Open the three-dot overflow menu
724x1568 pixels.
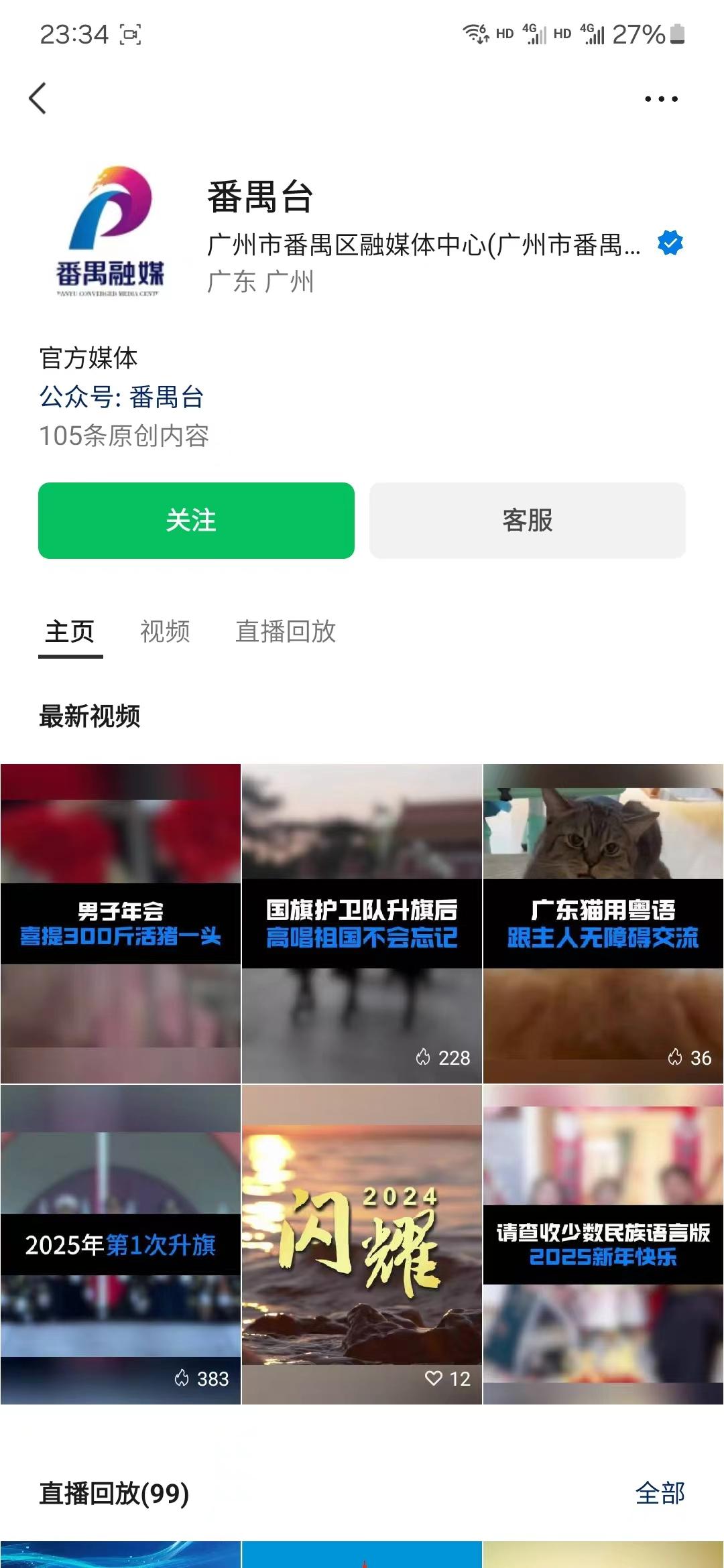pos(660,99)
